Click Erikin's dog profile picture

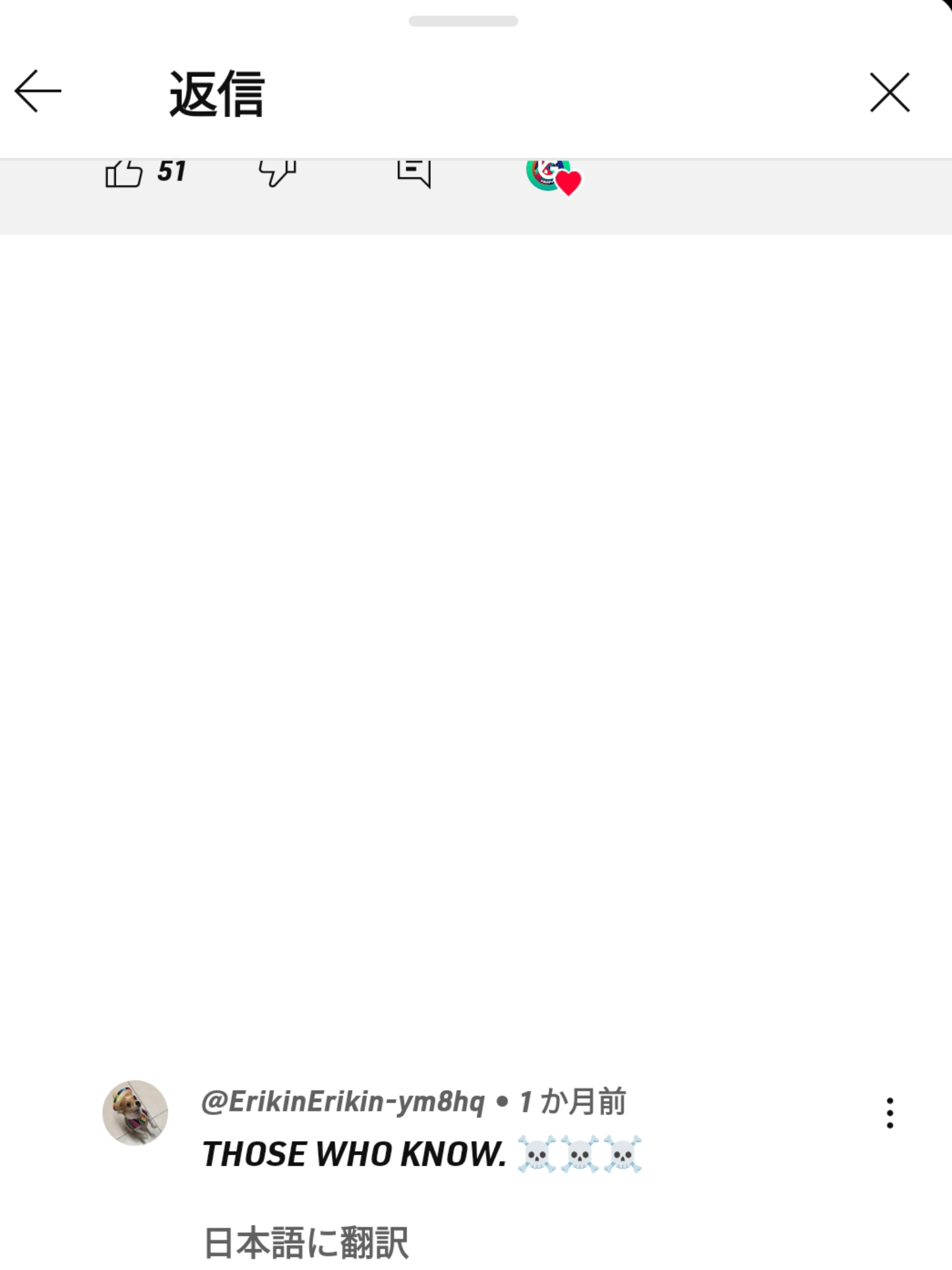(134, 1112)
